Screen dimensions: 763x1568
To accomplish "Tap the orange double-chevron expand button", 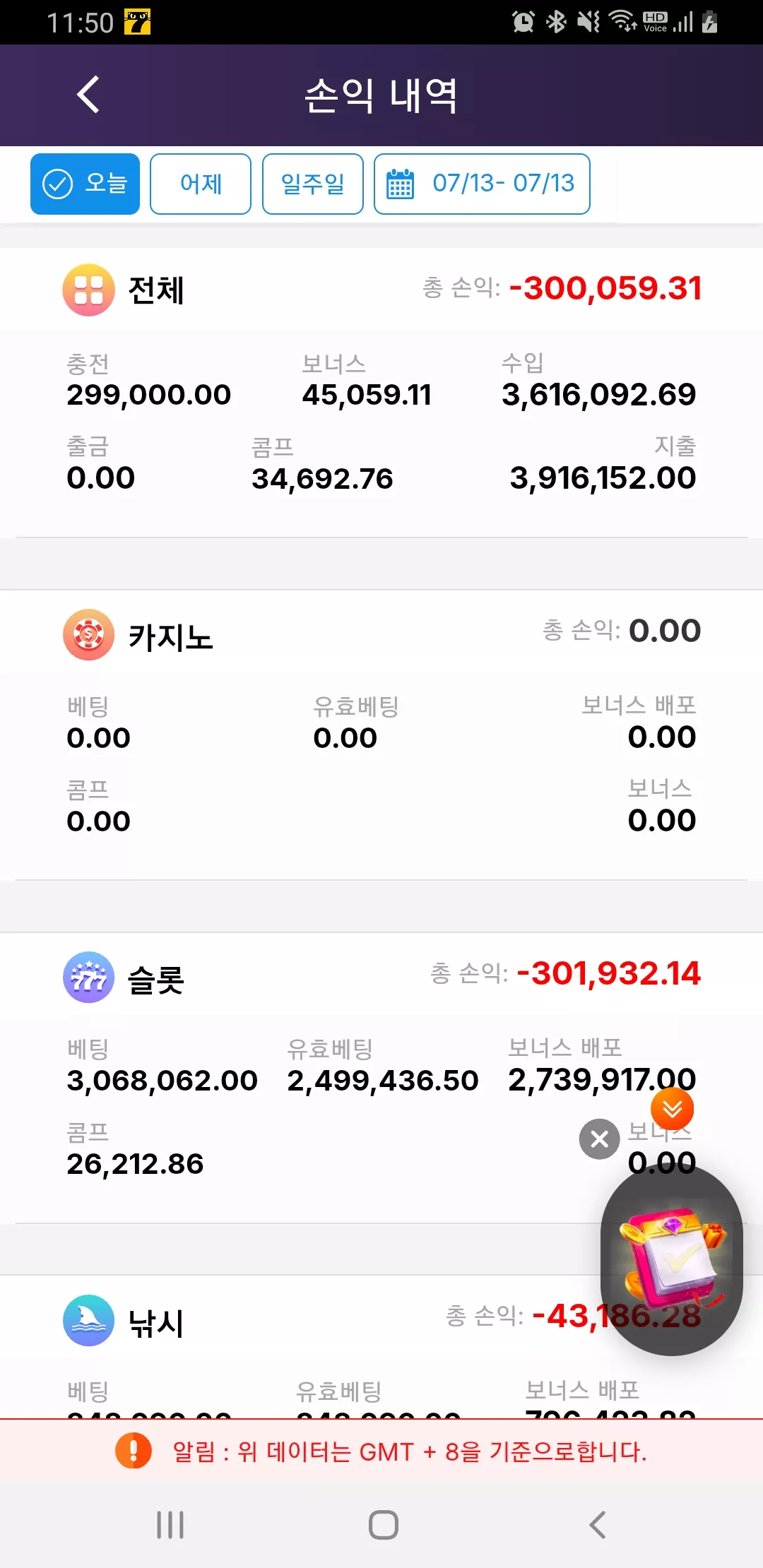I will [x=672, y=1109].
